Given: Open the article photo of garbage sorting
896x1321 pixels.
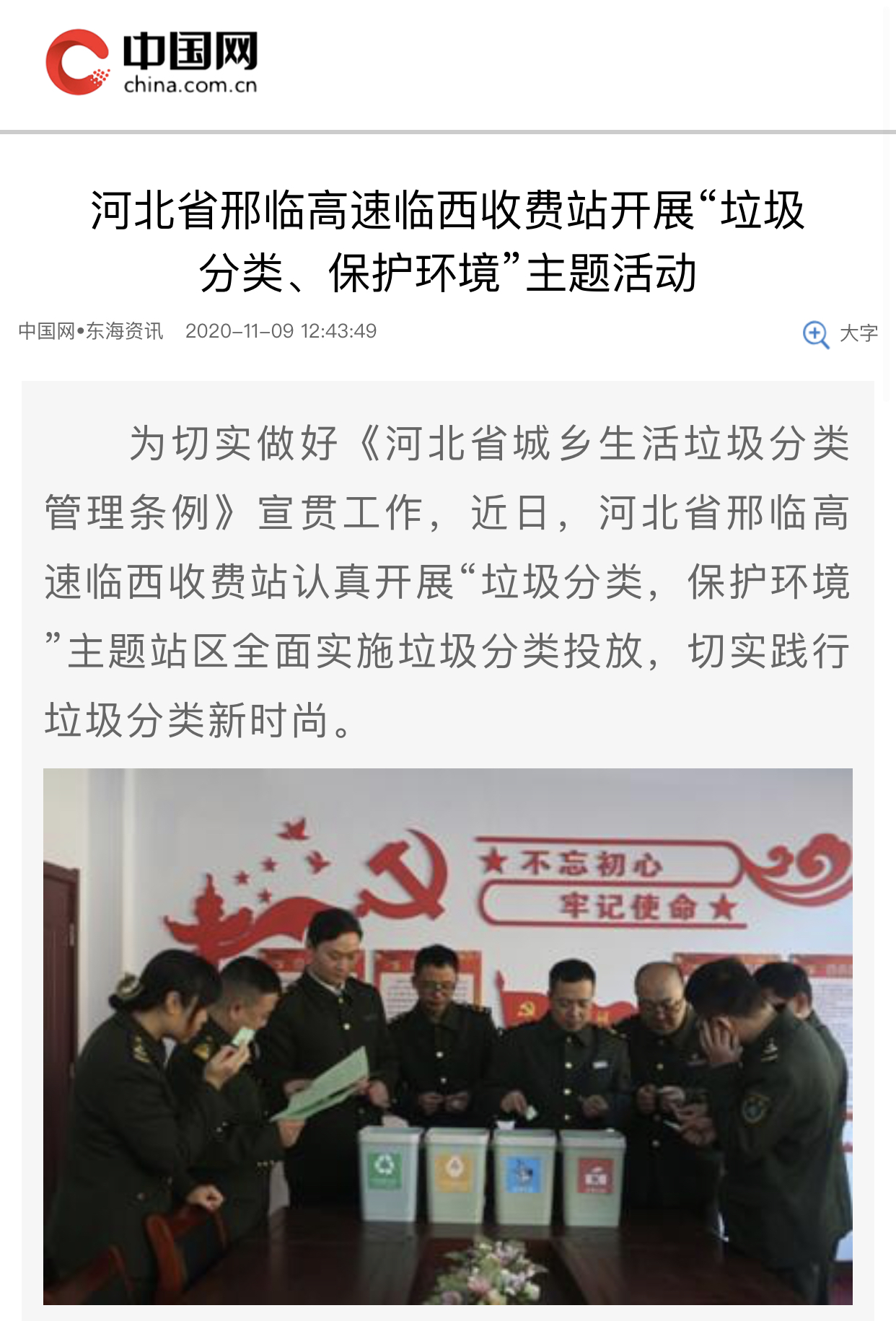Looking at the screenshot, I should pos(447,1036).
